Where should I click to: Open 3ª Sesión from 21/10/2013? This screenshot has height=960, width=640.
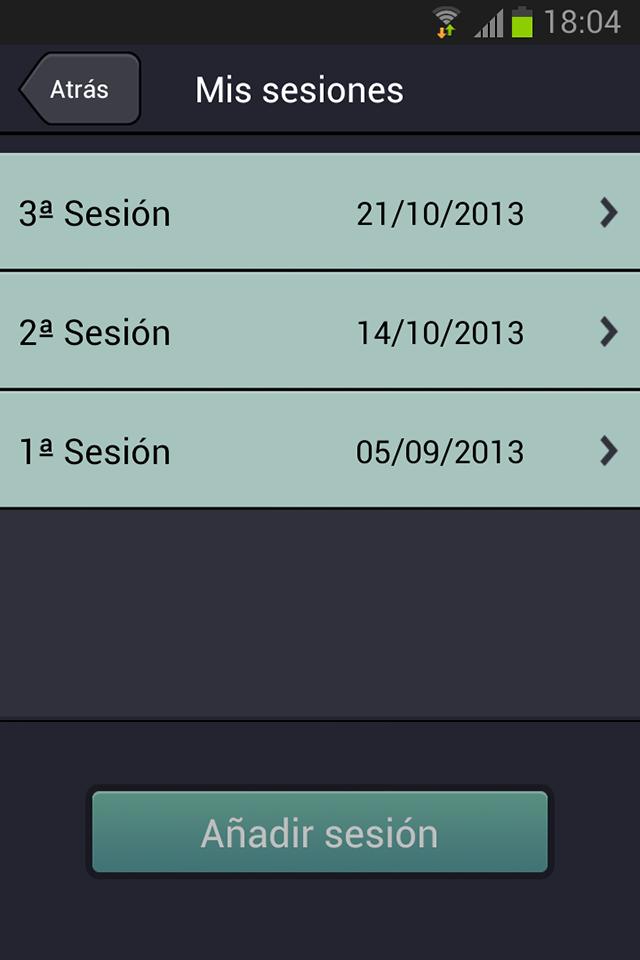point(320,213)
